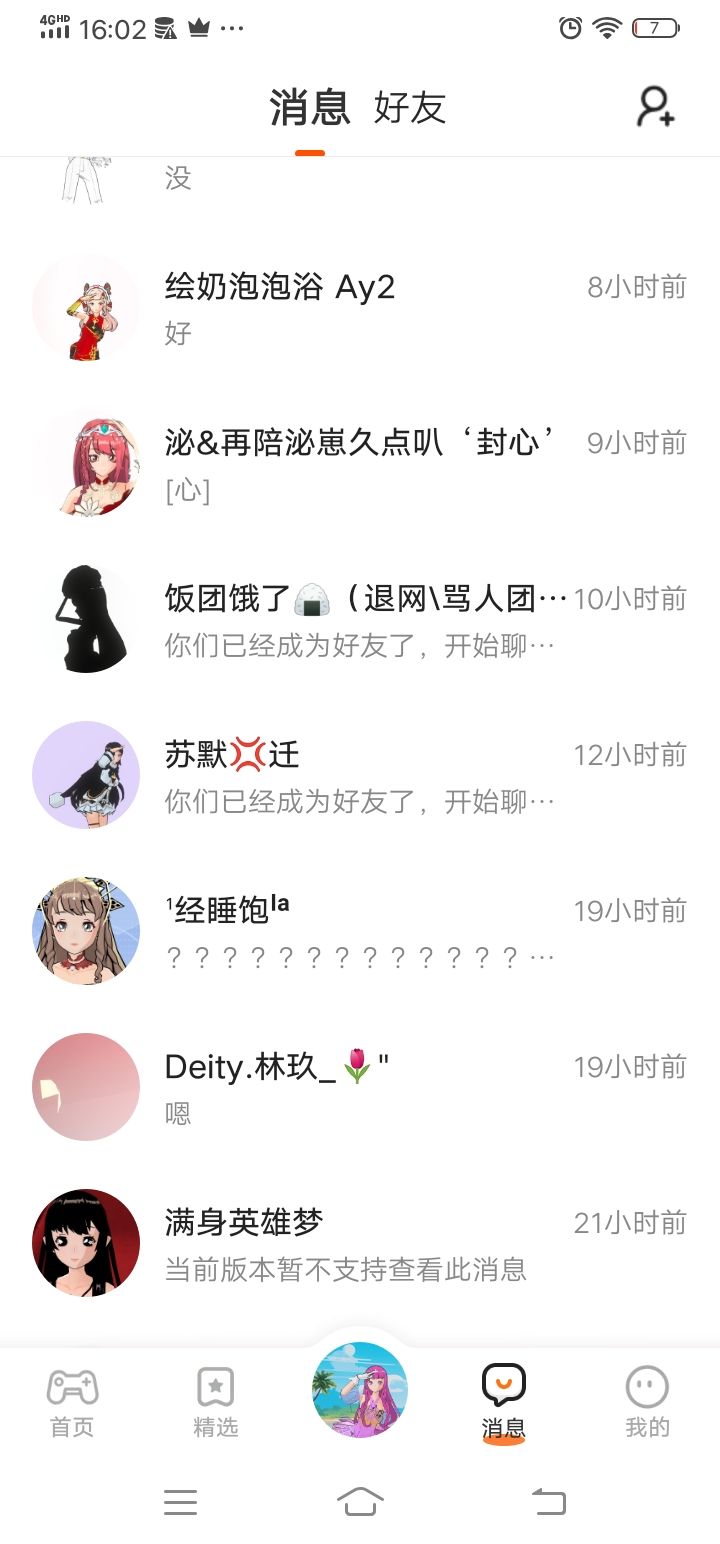This screenshot has height=1544, width=720.
Task: Open the 我的 profile tab
Action: [647, 1403]
